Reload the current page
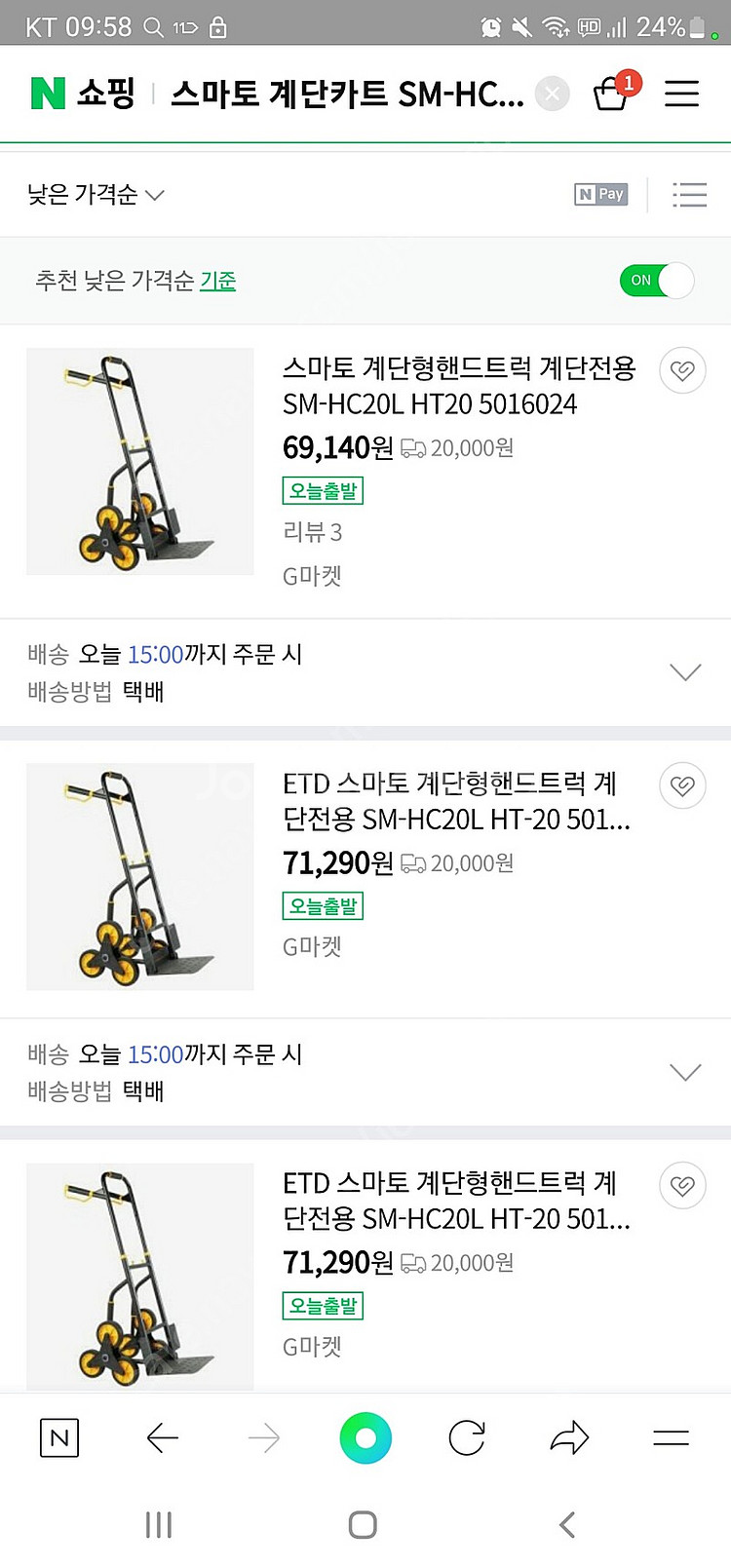This screenshot has height=1568, width=731. point(467,1437)
